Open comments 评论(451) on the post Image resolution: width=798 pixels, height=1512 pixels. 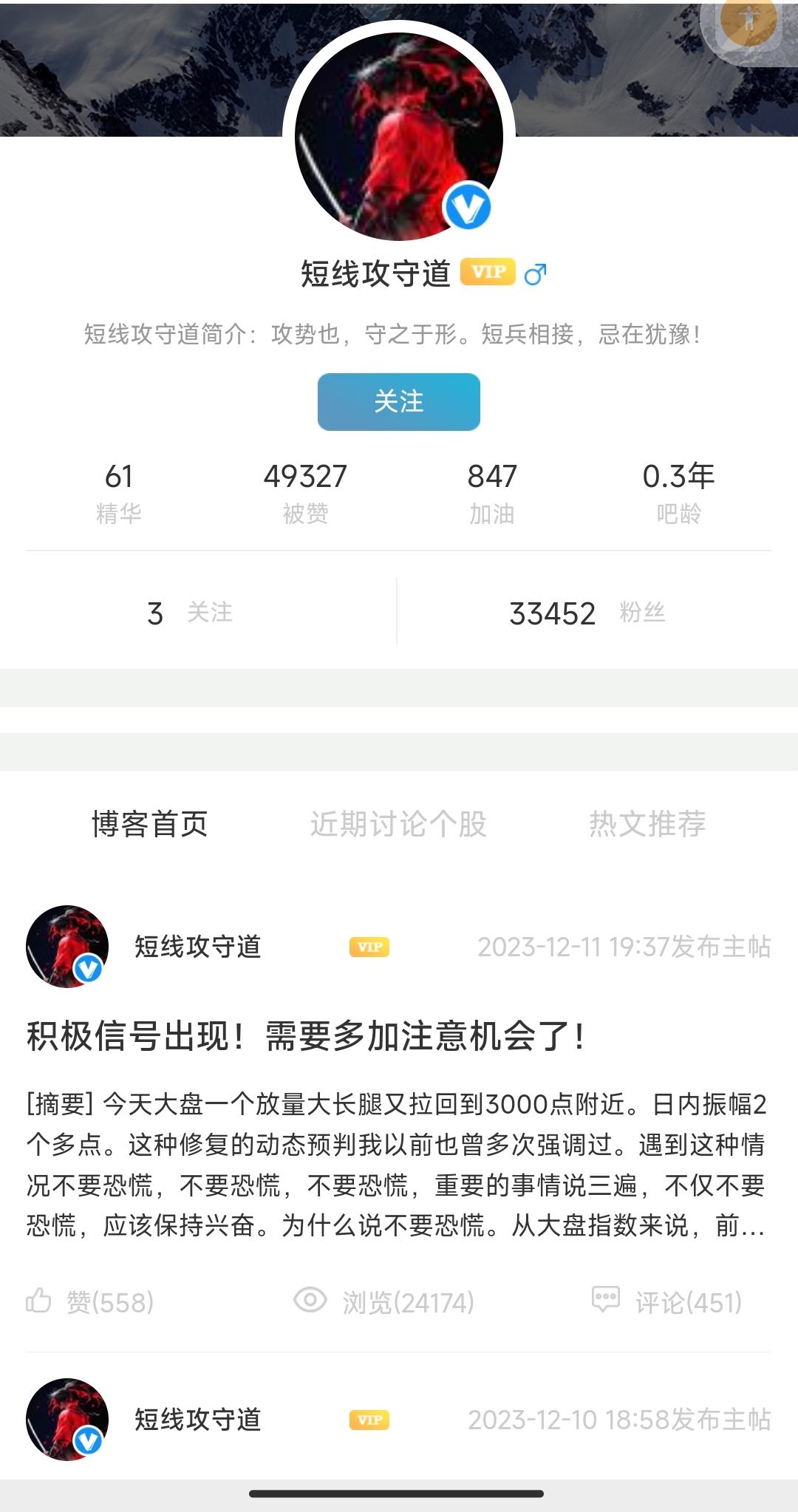coord(667,1301)
